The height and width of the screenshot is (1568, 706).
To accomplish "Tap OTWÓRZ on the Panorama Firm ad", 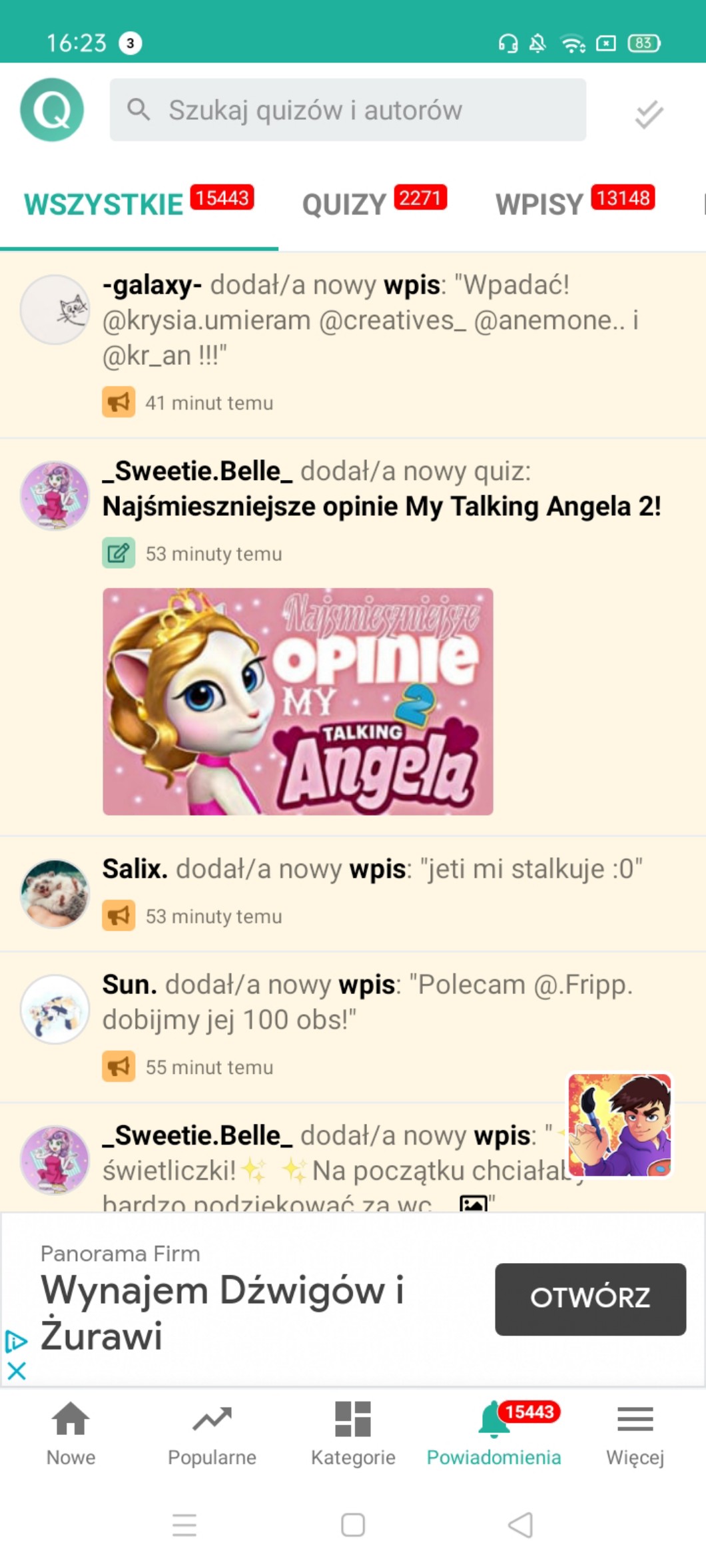I will [590, 1298].
